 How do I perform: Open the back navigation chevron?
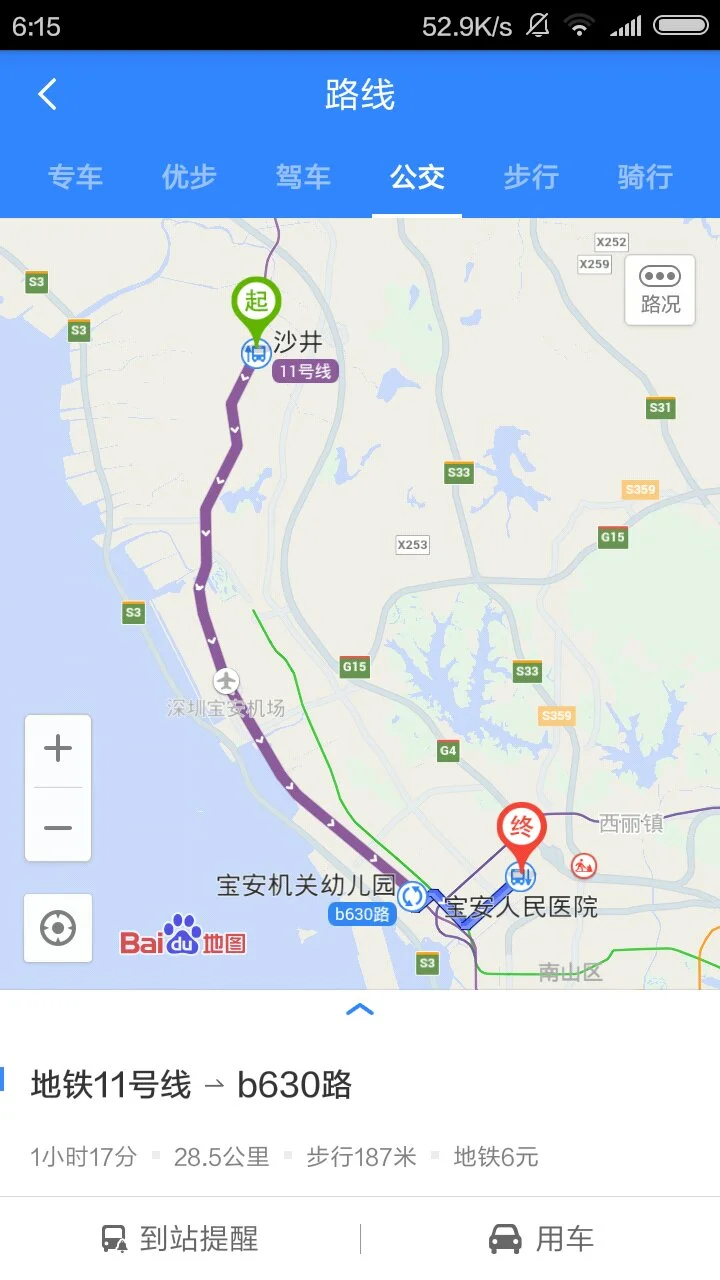(45, 92)
